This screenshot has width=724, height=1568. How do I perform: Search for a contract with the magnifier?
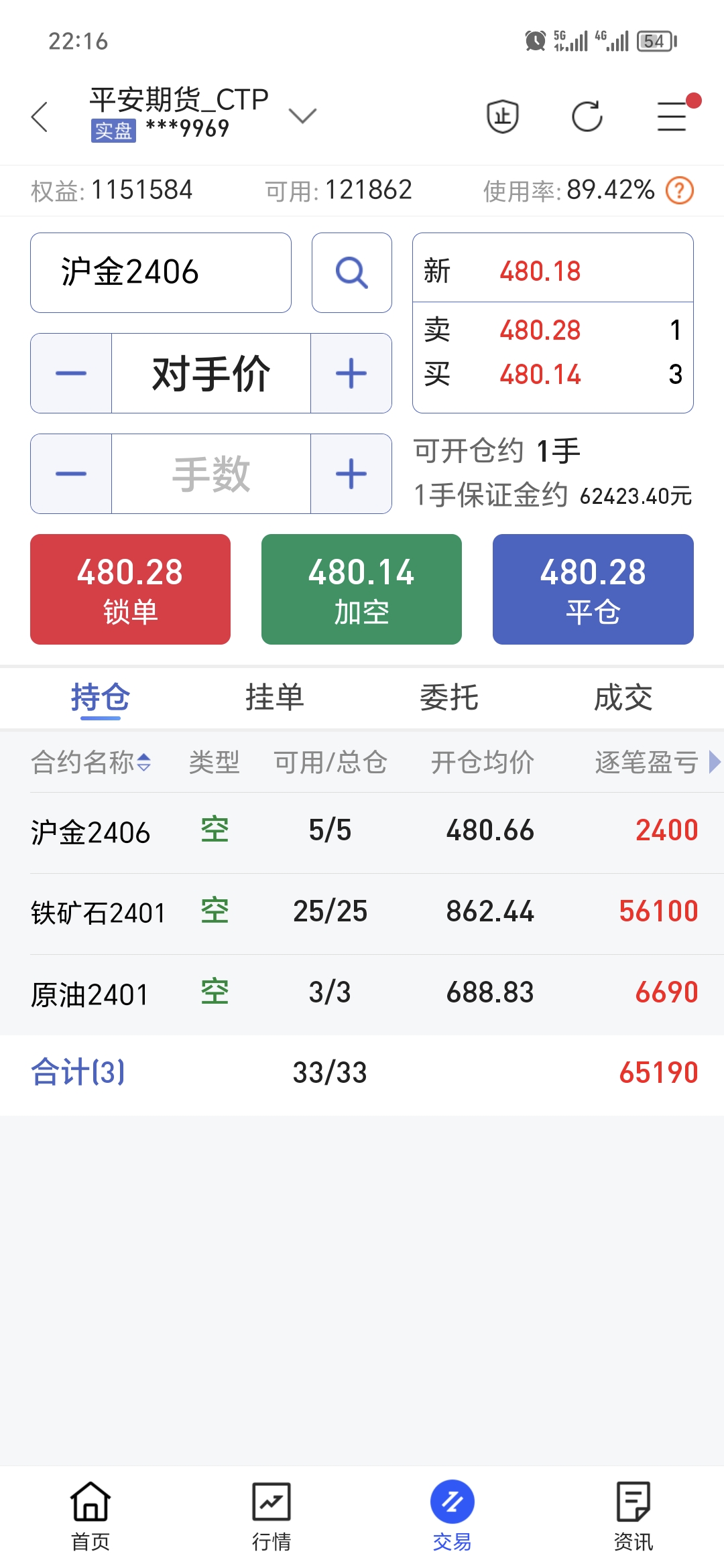pos(352,273)
